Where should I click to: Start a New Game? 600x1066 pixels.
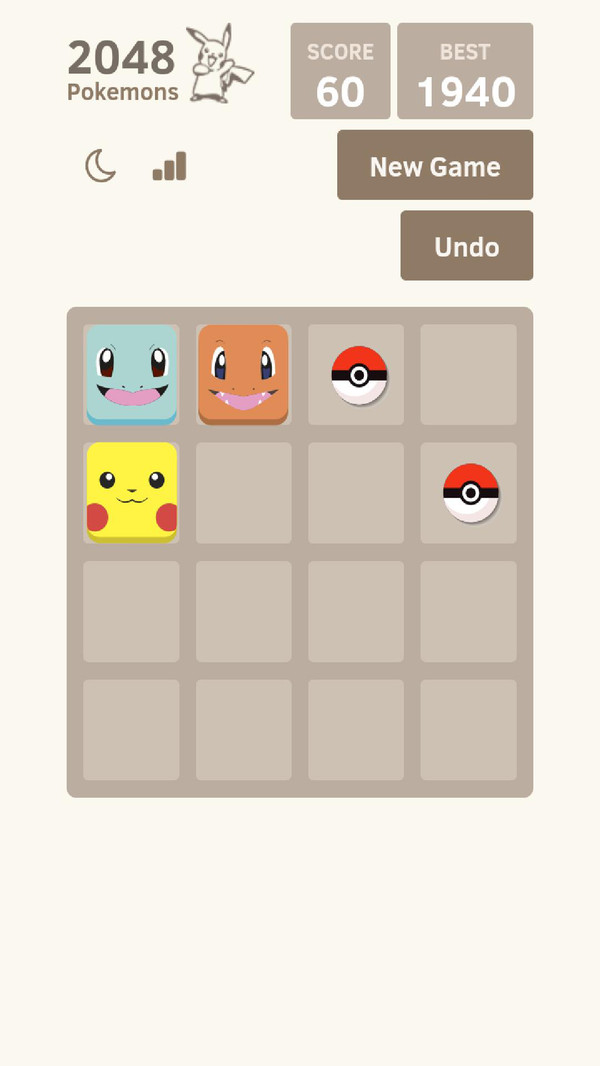(435, 166)
